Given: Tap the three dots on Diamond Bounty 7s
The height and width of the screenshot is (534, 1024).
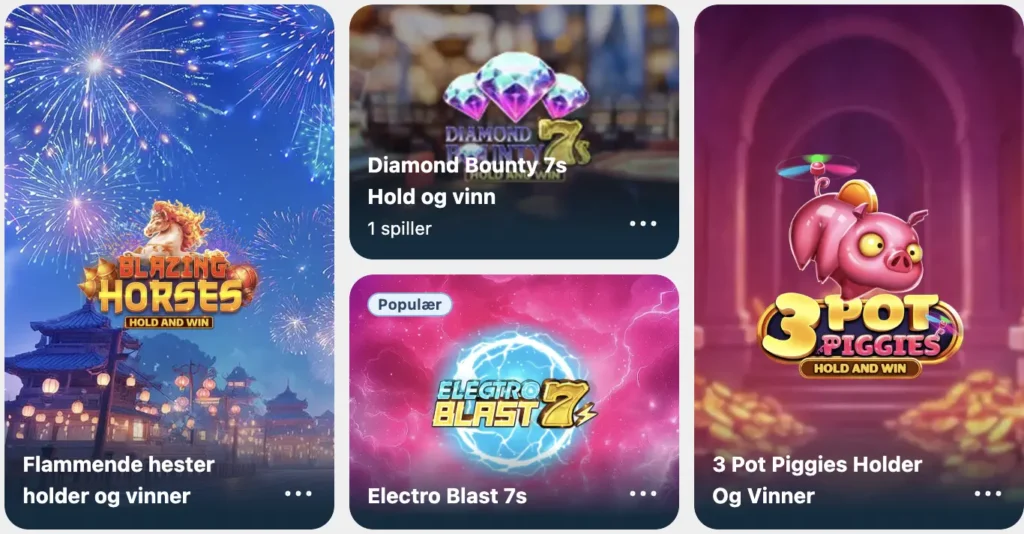Looking at the screenshot, I should [x=643, y=223].
